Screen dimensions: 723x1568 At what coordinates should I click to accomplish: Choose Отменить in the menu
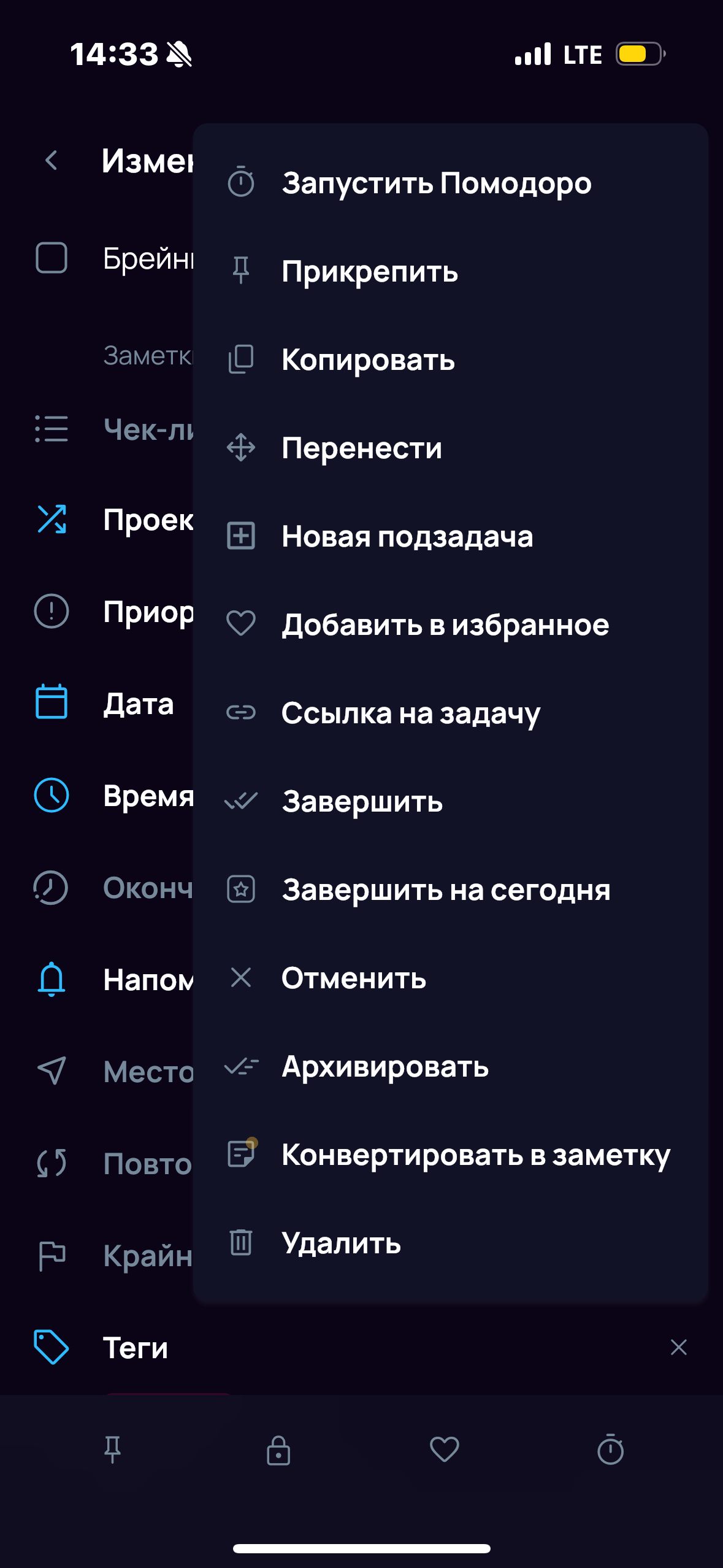(x=451, y=978)
